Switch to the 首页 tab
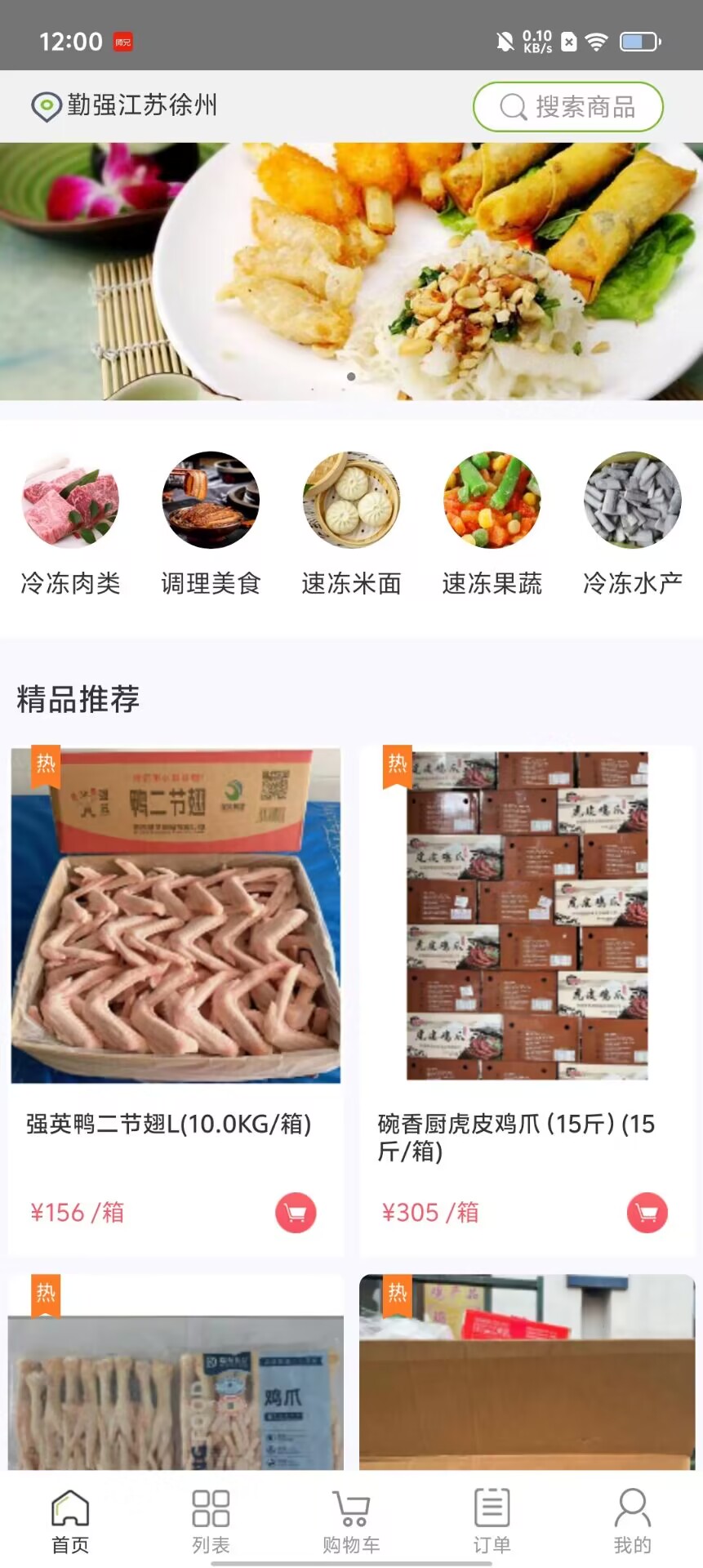 click(x=70, y=1521)
